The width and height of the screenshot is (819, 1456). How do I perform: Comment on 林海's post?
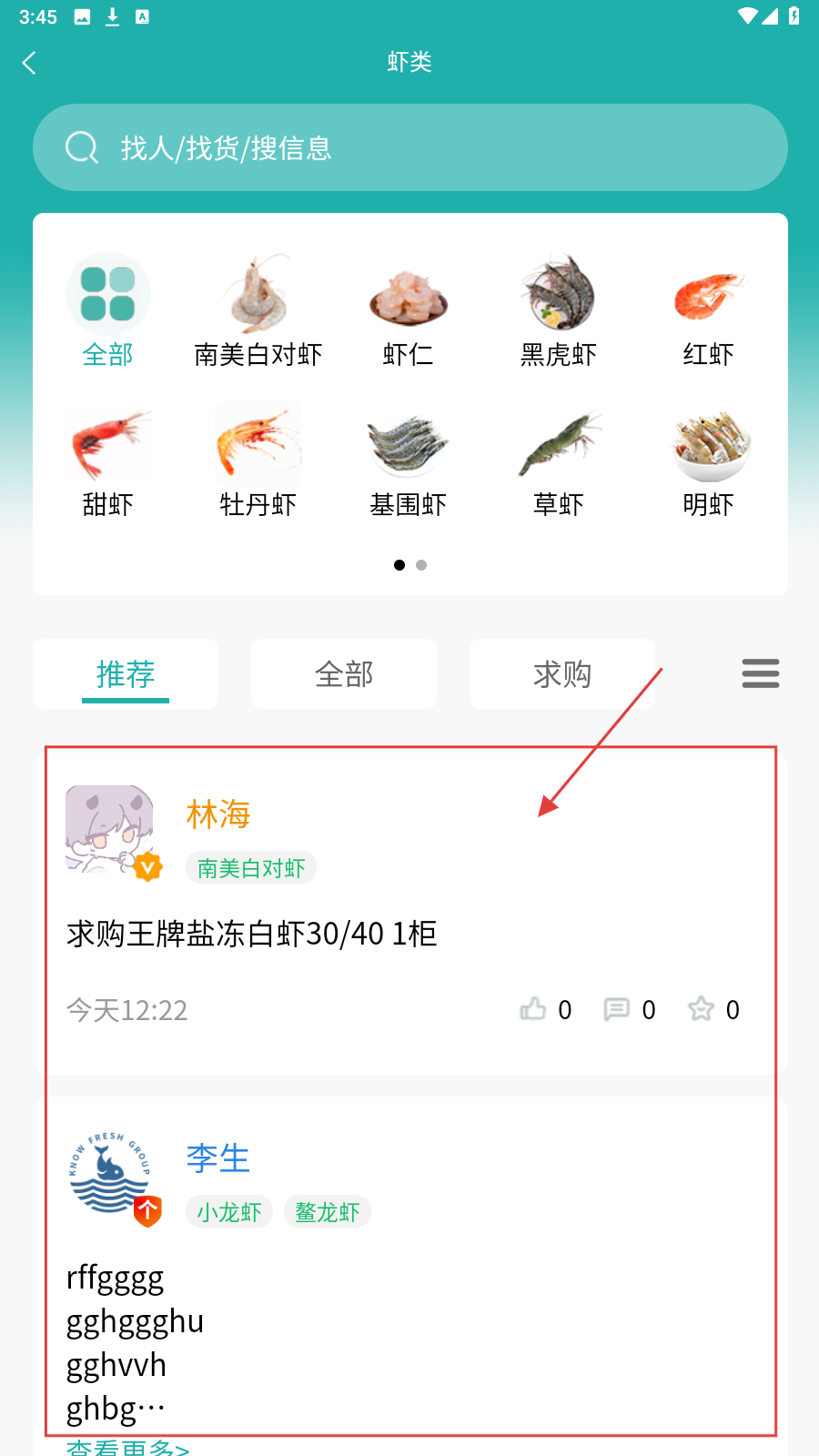click(x=617, y=1009)
